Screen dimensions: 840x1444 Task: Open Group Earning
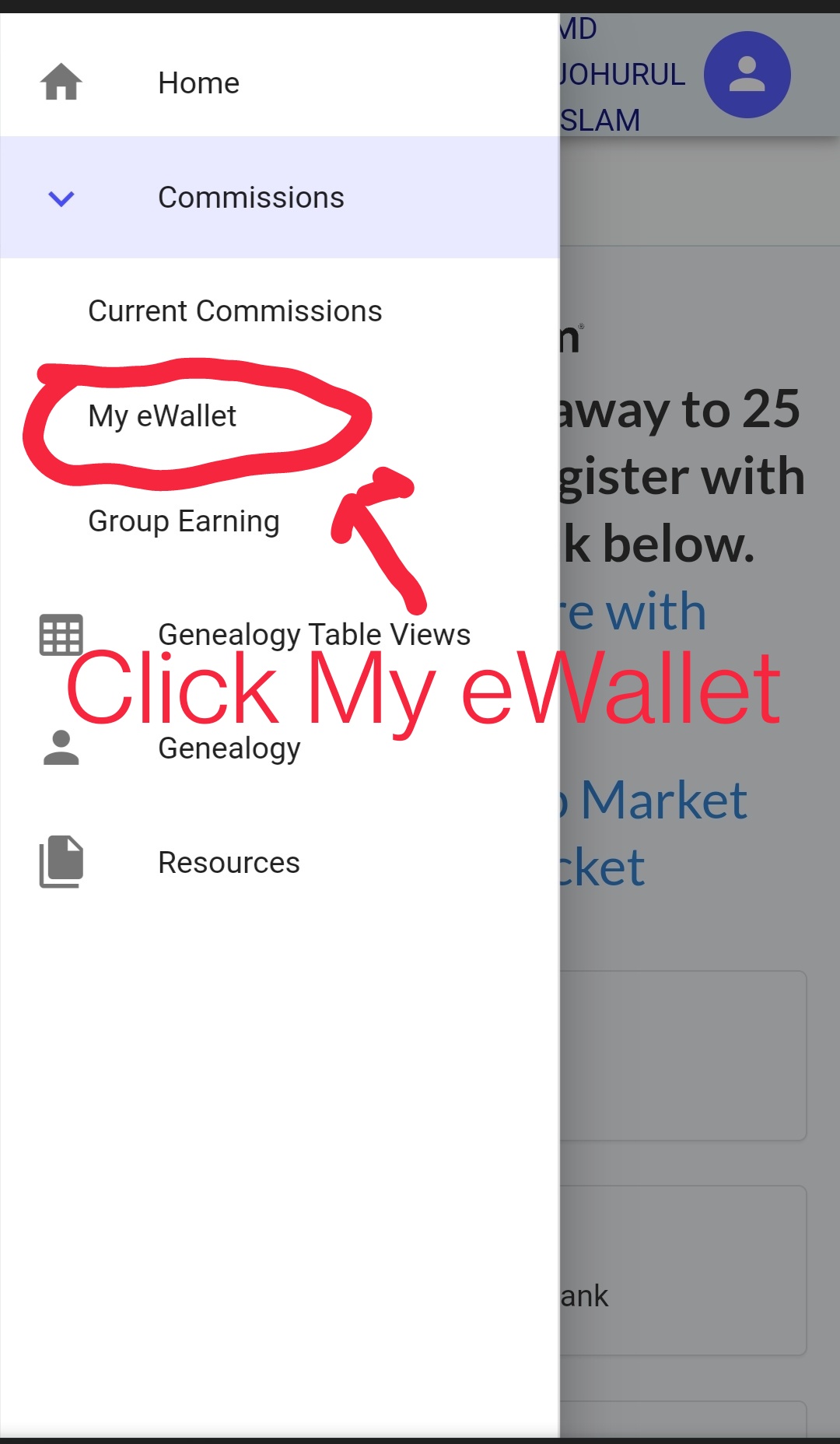184,521
